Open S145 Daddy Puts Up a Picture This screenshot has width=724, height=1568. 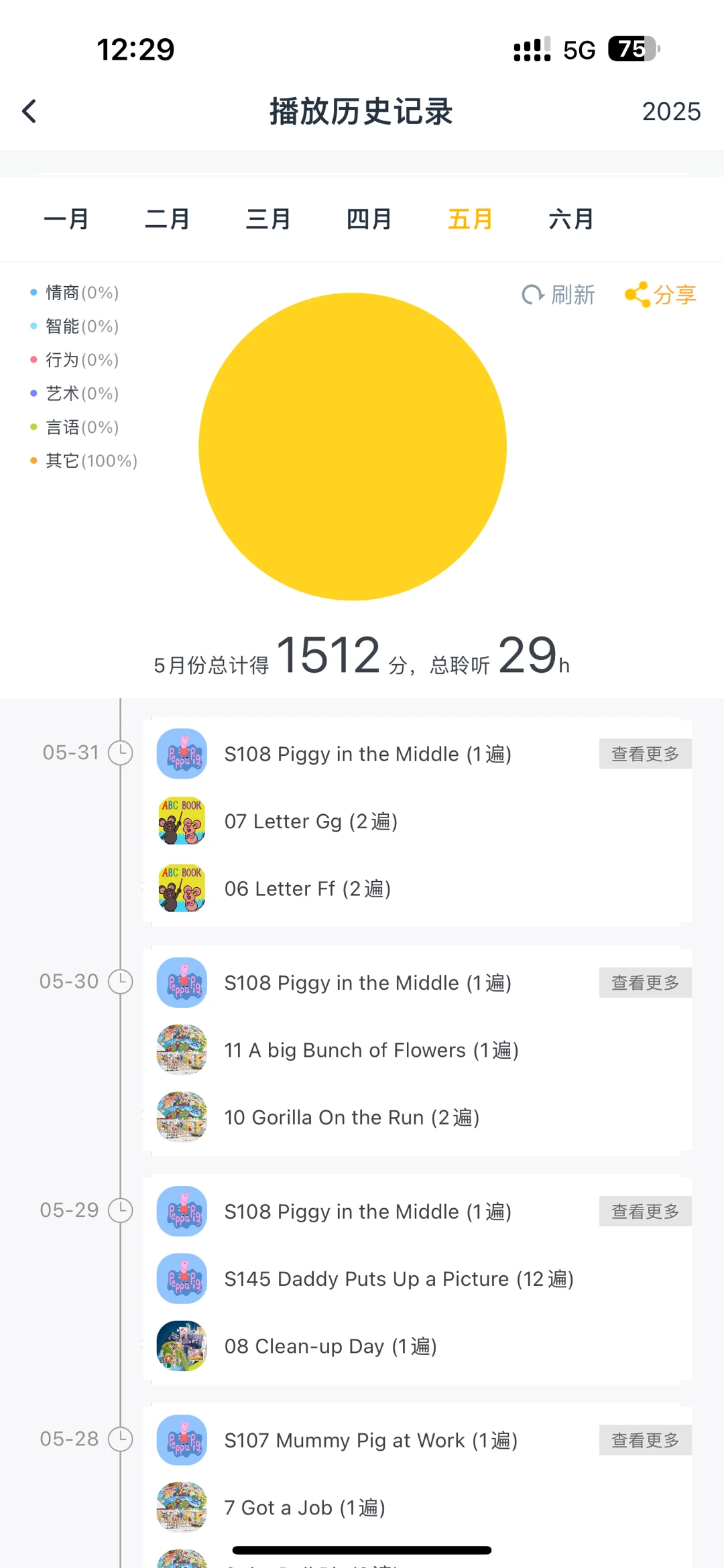[417, 1279]
